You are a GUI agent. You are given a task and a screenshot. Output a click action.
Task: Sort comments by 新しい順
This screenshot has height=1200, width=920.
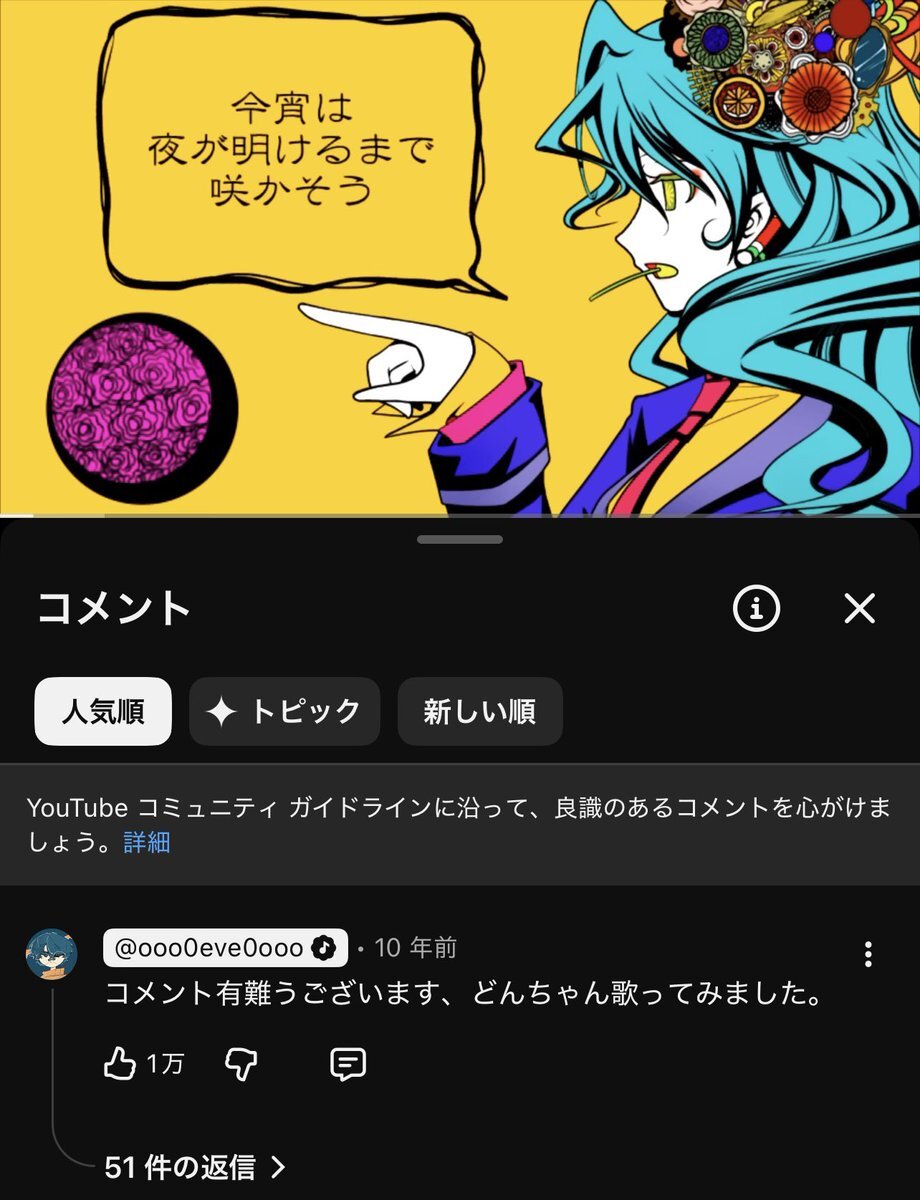(x=480, y=712)
